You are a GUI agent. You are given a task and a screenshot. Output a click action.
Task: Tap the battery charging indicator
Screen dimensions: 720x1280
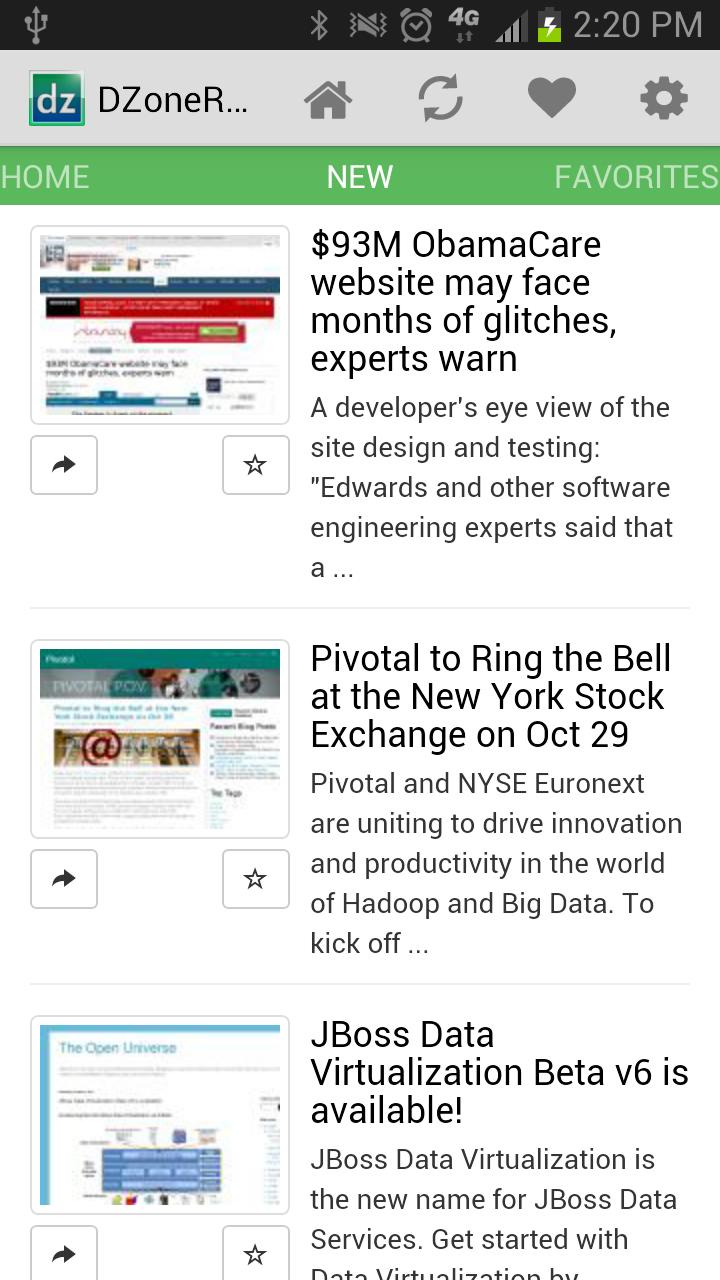point(546,27)
